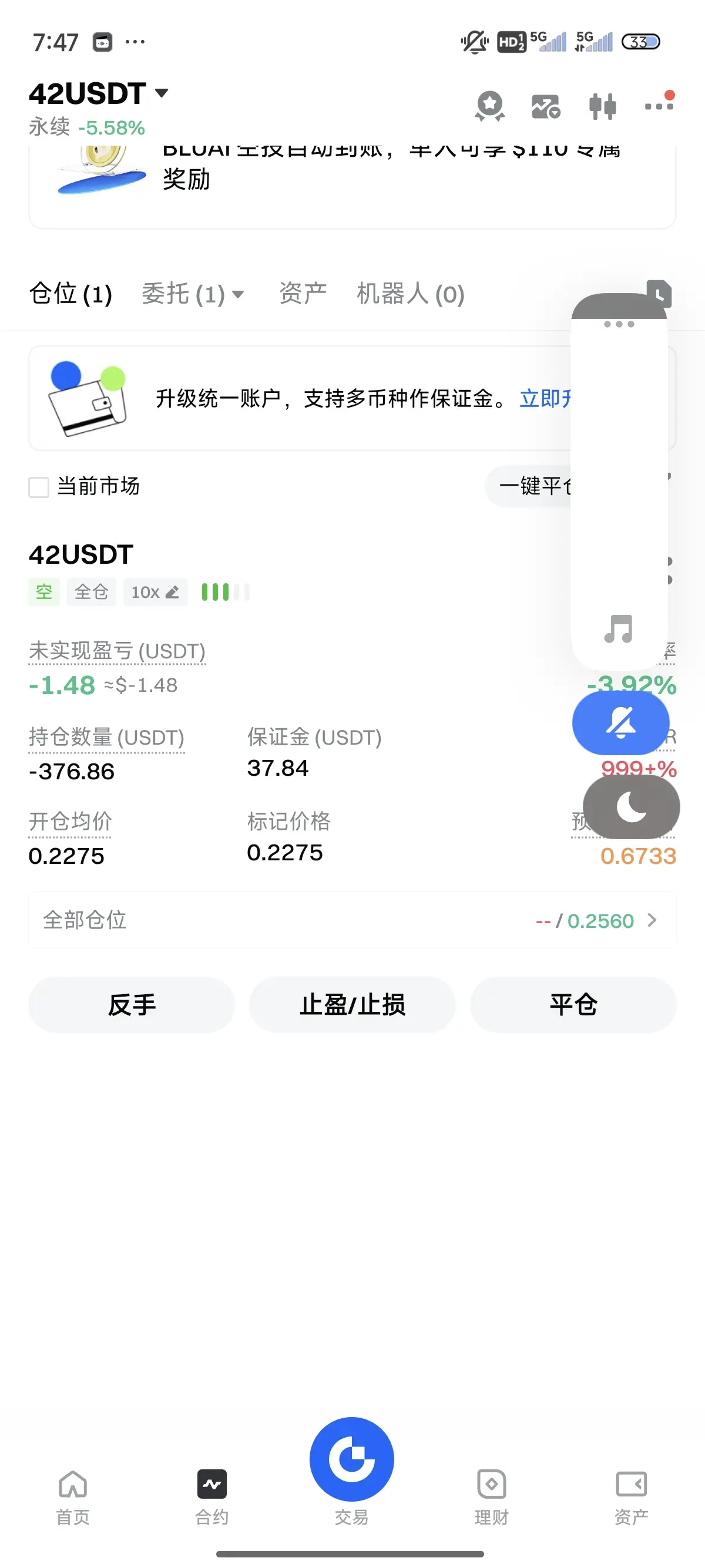This screenshot has width=705, height=1568.
Task: Switch to the 资产 top tab
Action: tap(303, 294)
